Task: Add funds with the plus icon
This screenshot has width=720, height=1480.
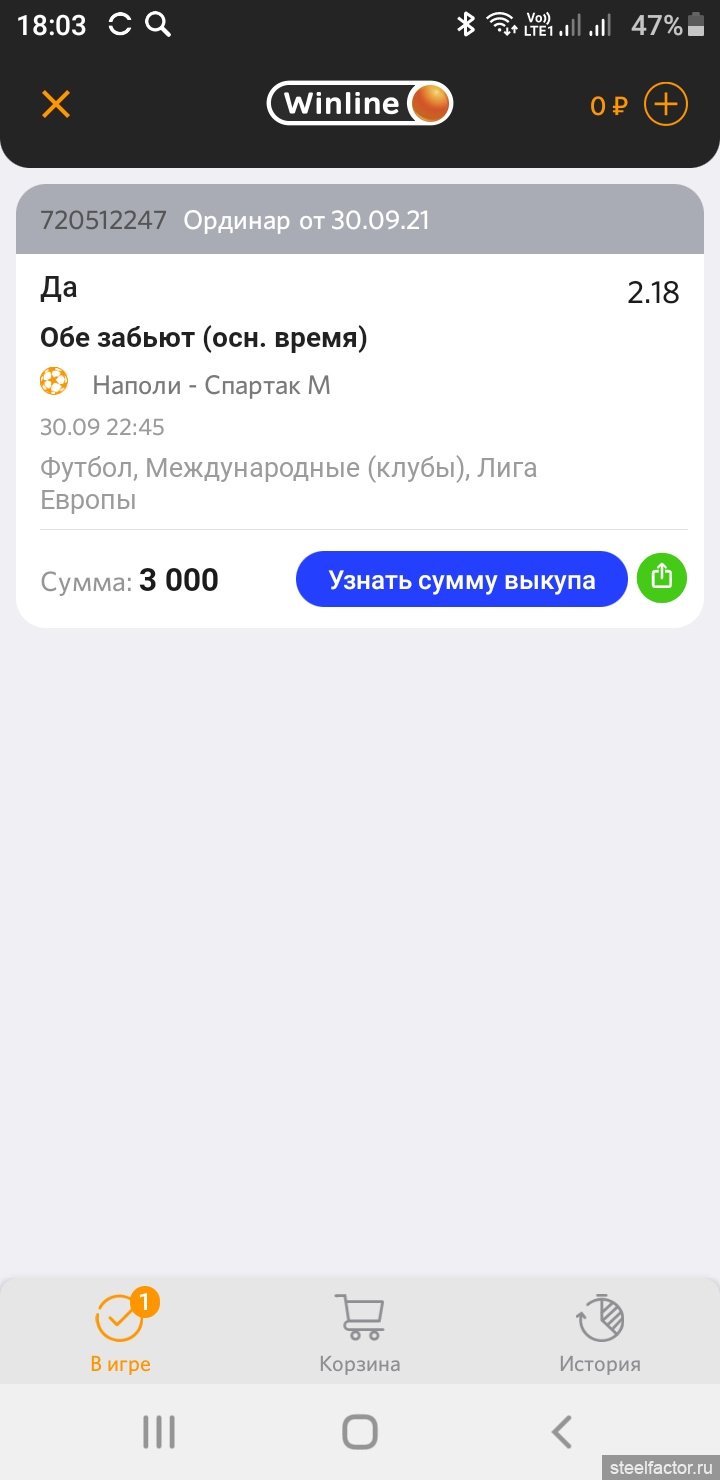Action: click(x=665, y=104)
